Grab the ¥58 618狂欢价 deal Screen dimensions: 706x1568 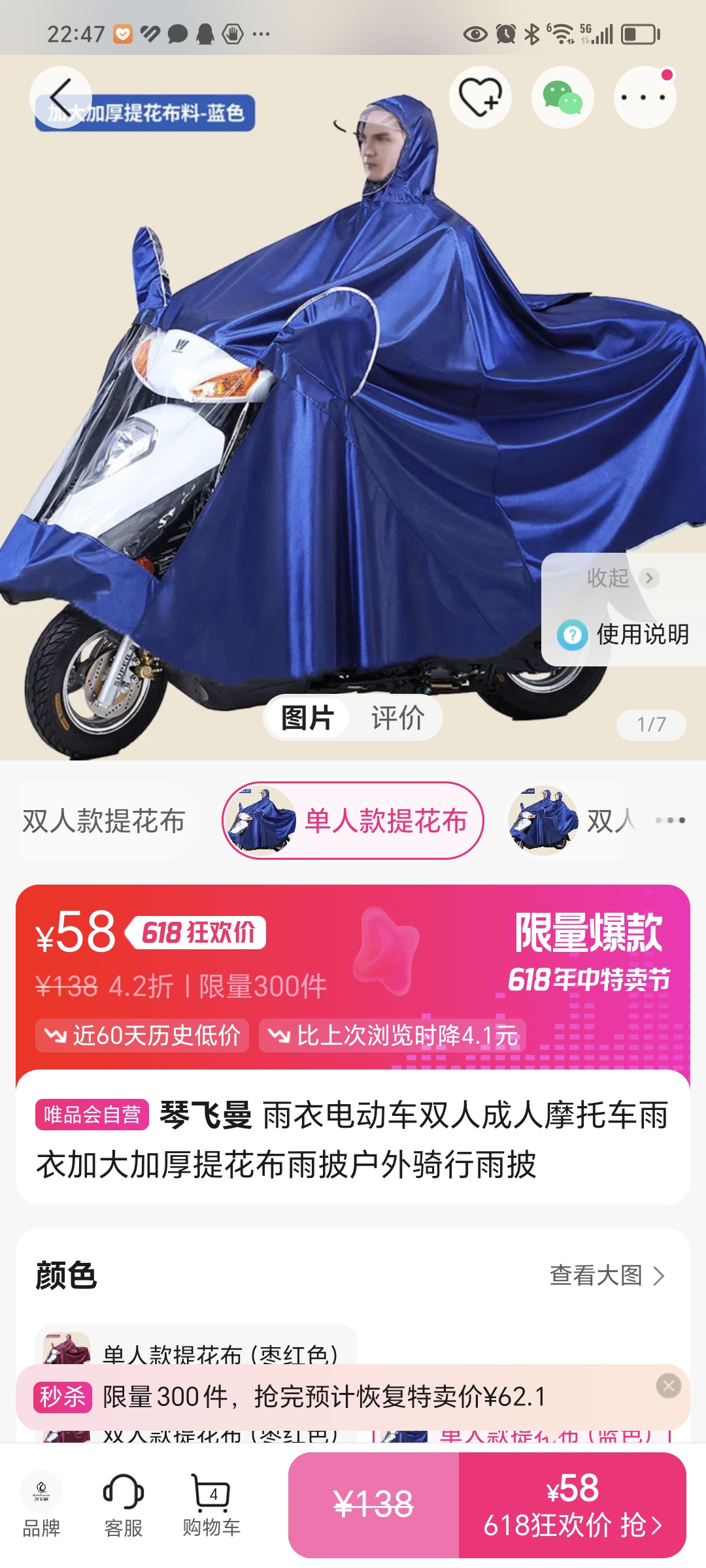tap(573, 1505)
